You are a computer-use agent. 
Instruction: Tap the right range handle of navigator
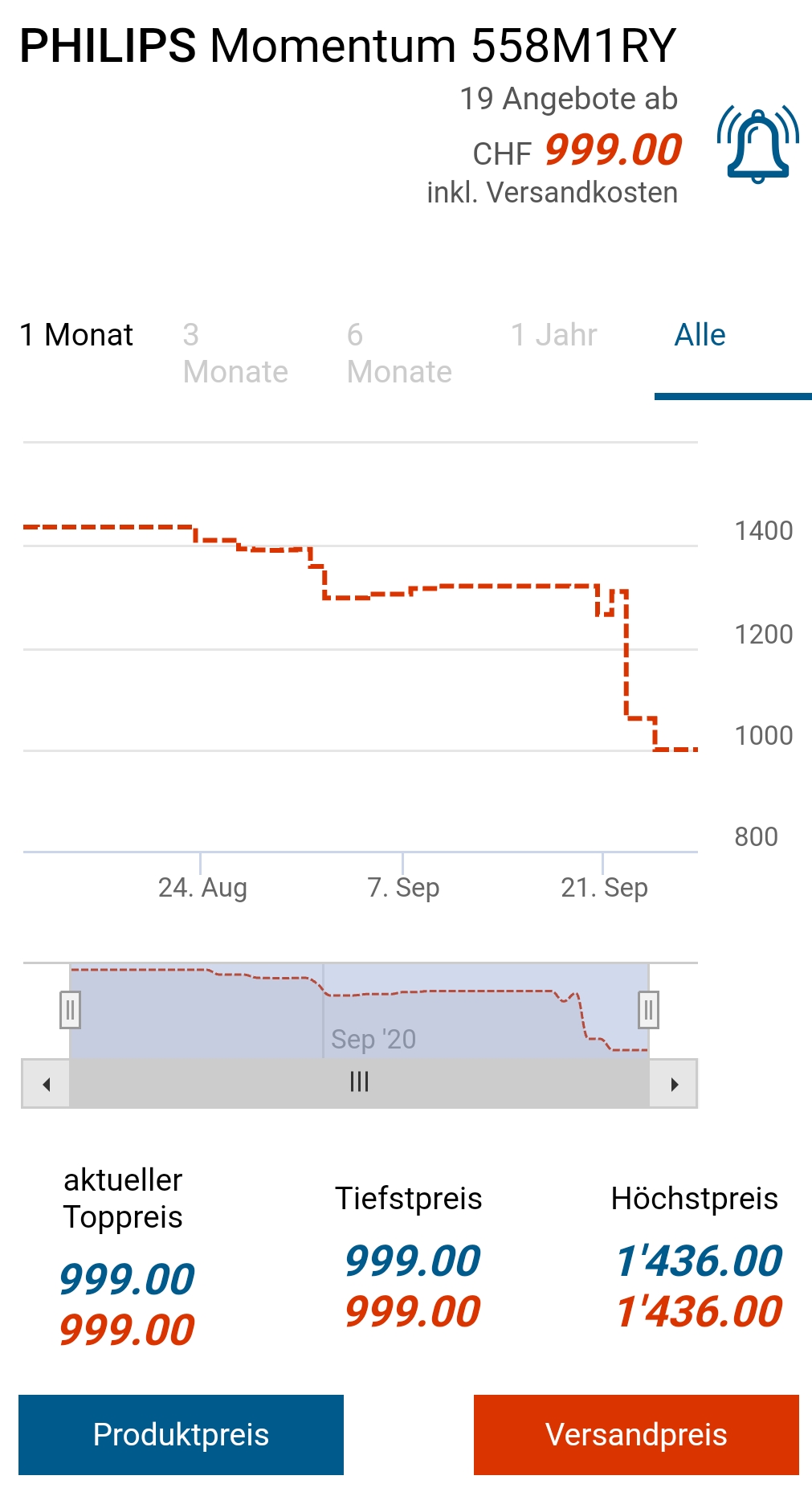click(x=648, y=1010)
